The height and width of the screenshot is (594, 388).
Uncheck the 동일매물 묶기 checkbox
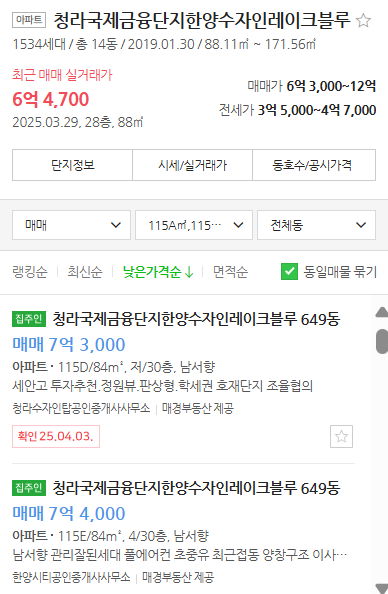click(289, 272)
